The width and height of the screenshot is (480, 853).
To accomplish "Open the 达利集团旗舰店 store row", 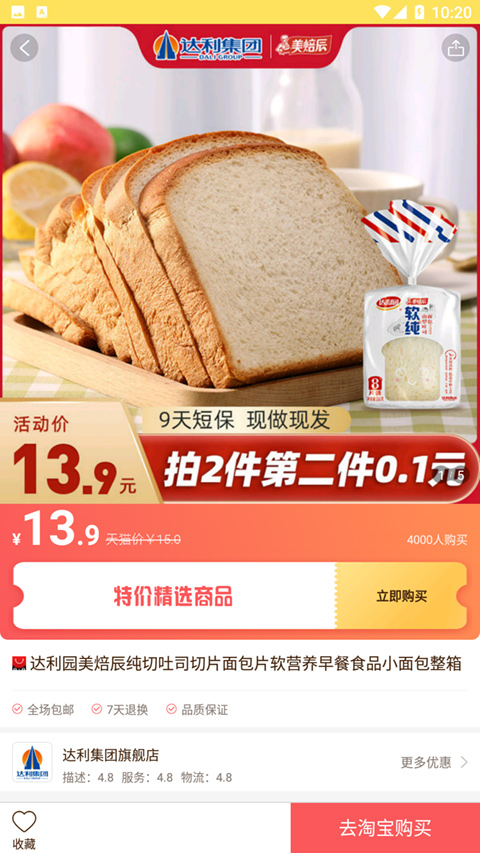I will click(240, 762).
